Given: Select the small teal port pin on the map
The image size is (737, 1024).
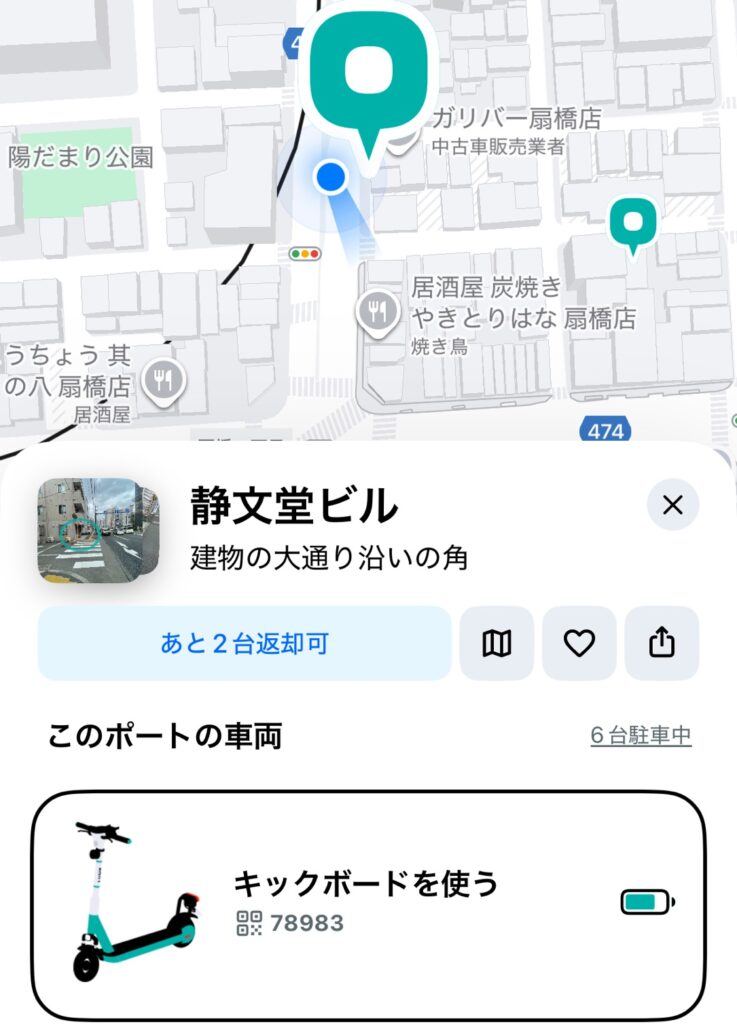Looking at the screenshot, I should 633,223.
